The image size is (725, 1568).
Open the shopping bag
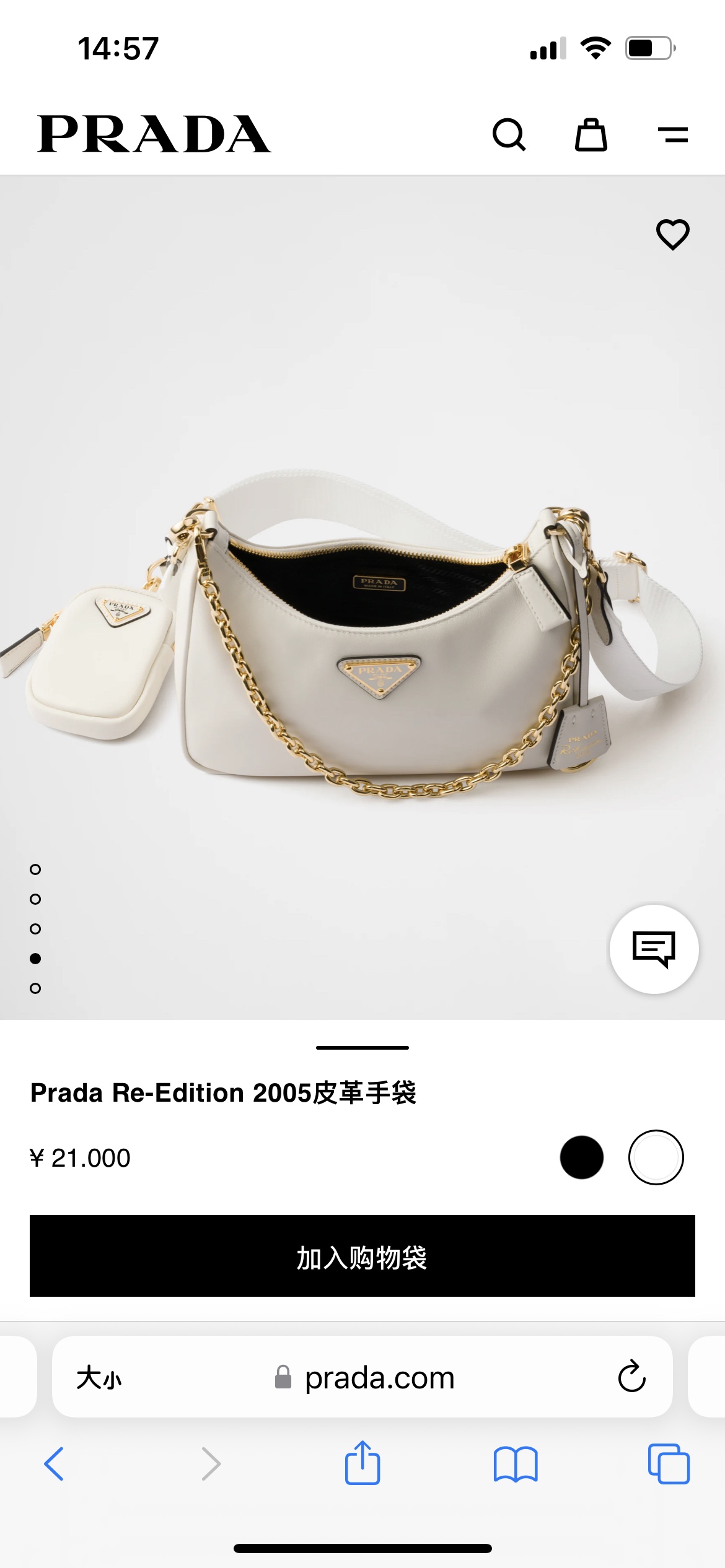tap(591, 134)
